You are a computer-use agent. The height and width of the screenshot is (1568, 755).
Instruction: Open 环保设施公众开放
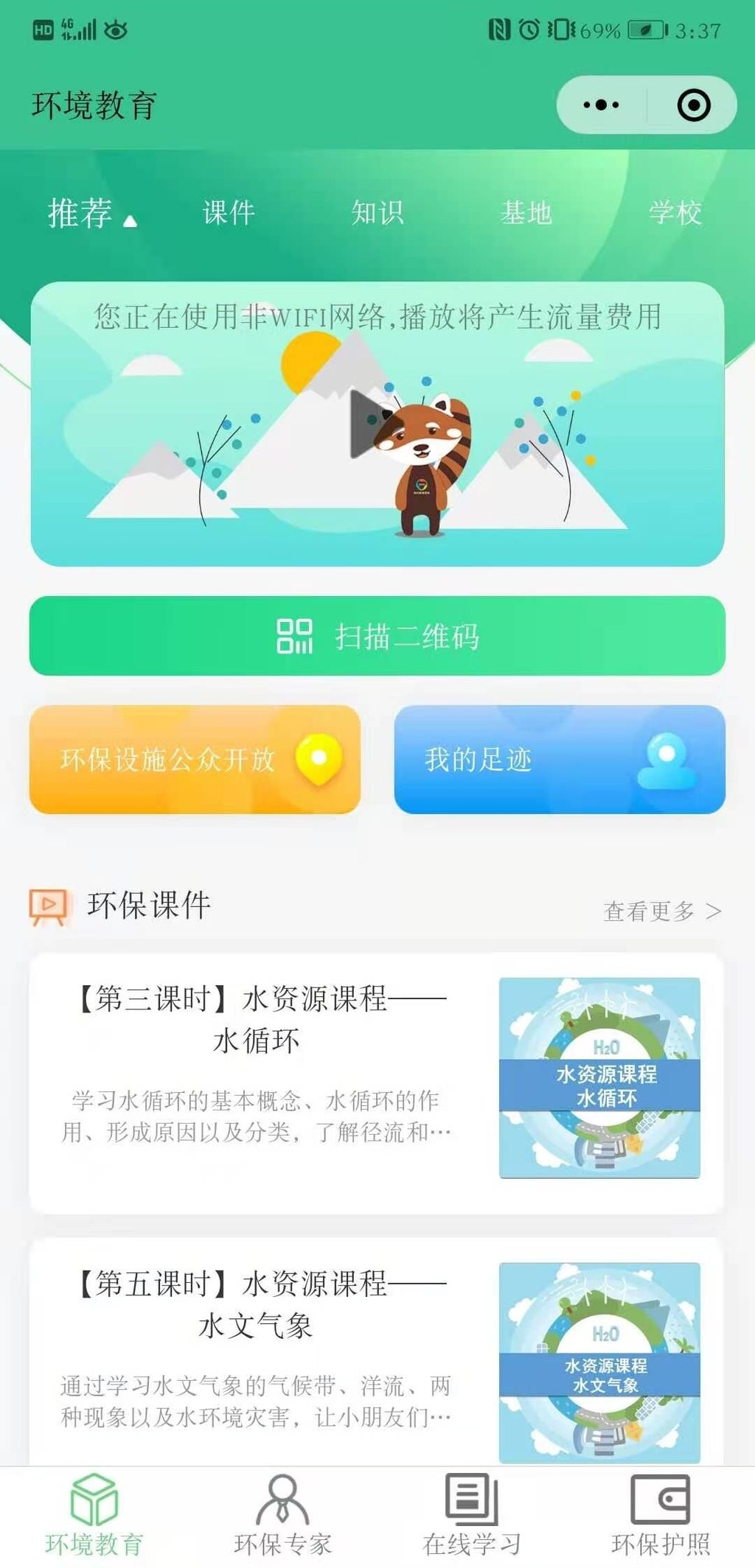[195, 759]
